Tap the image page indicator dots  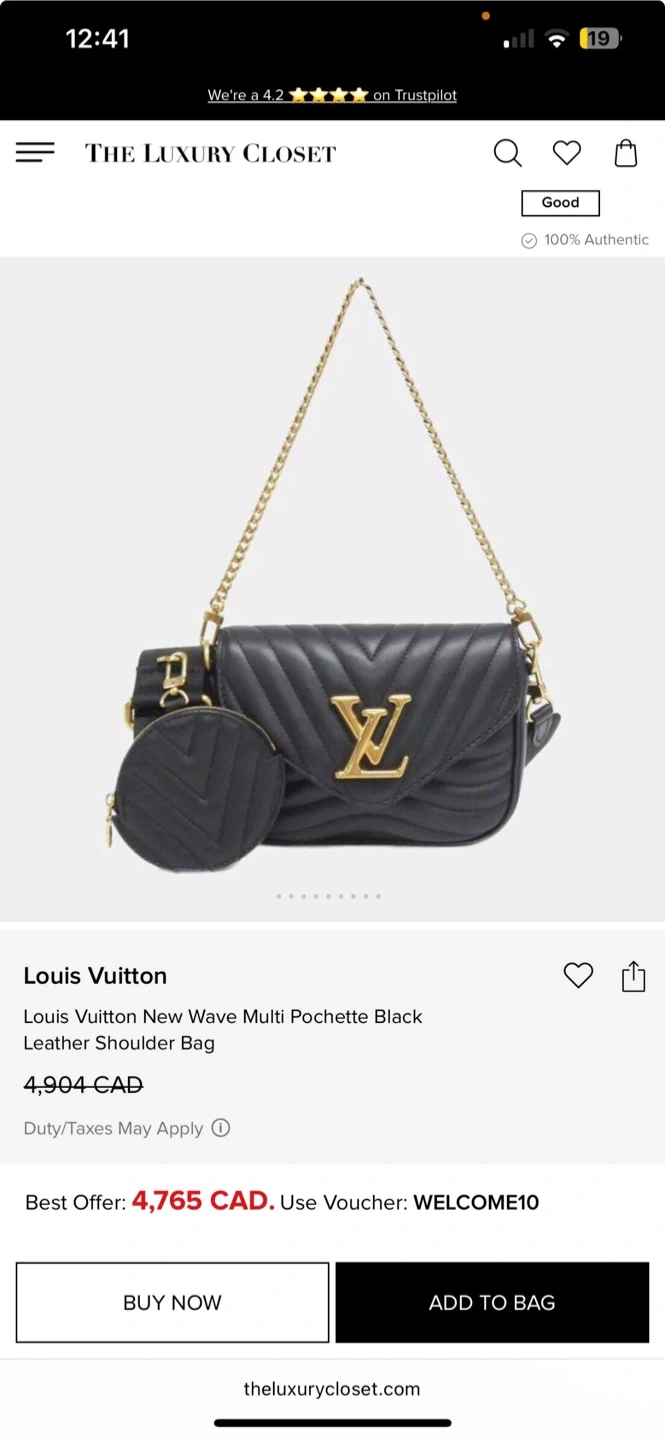(x=329, y=896)
